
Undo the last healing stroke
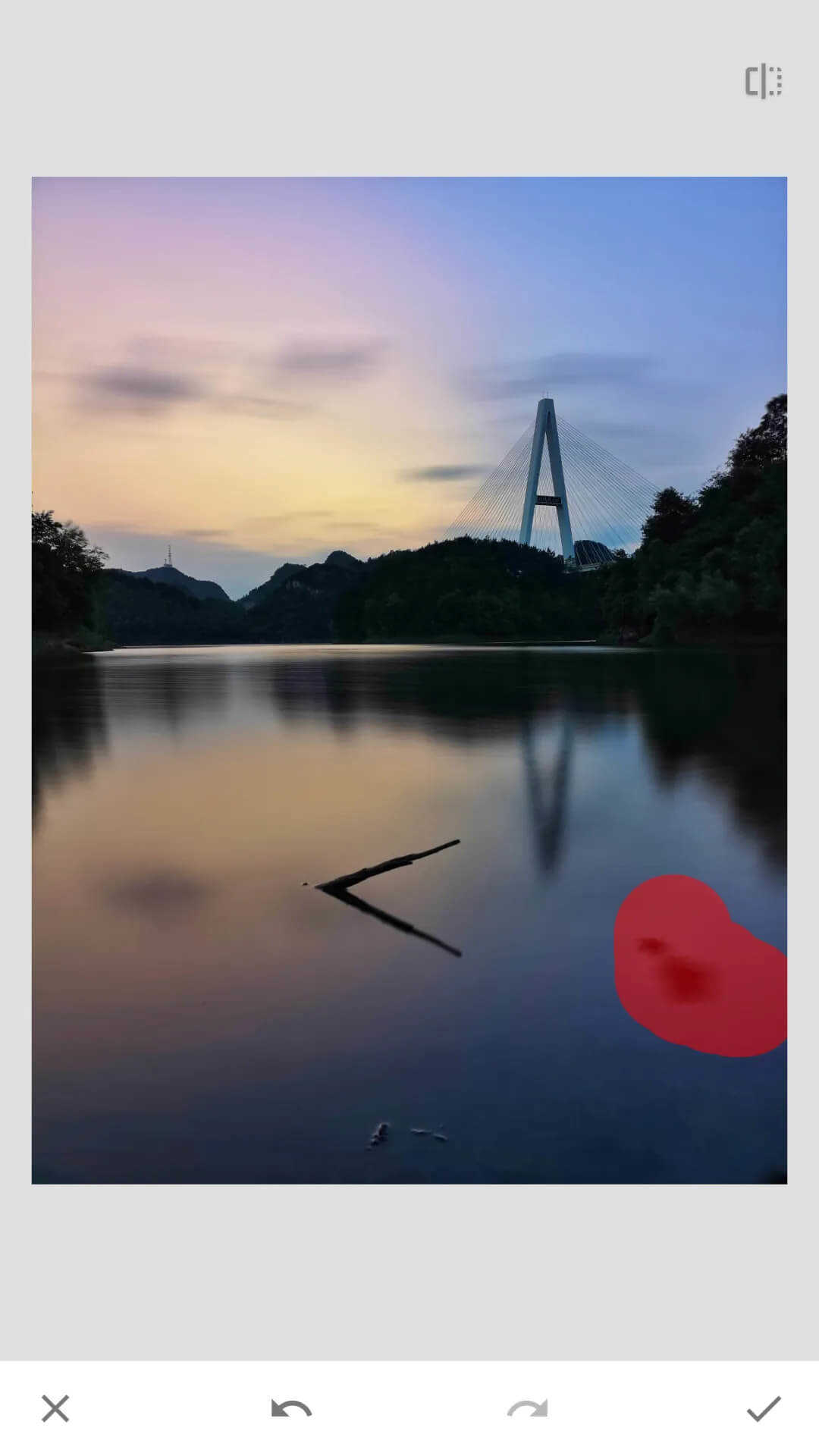pos(291,1408)
